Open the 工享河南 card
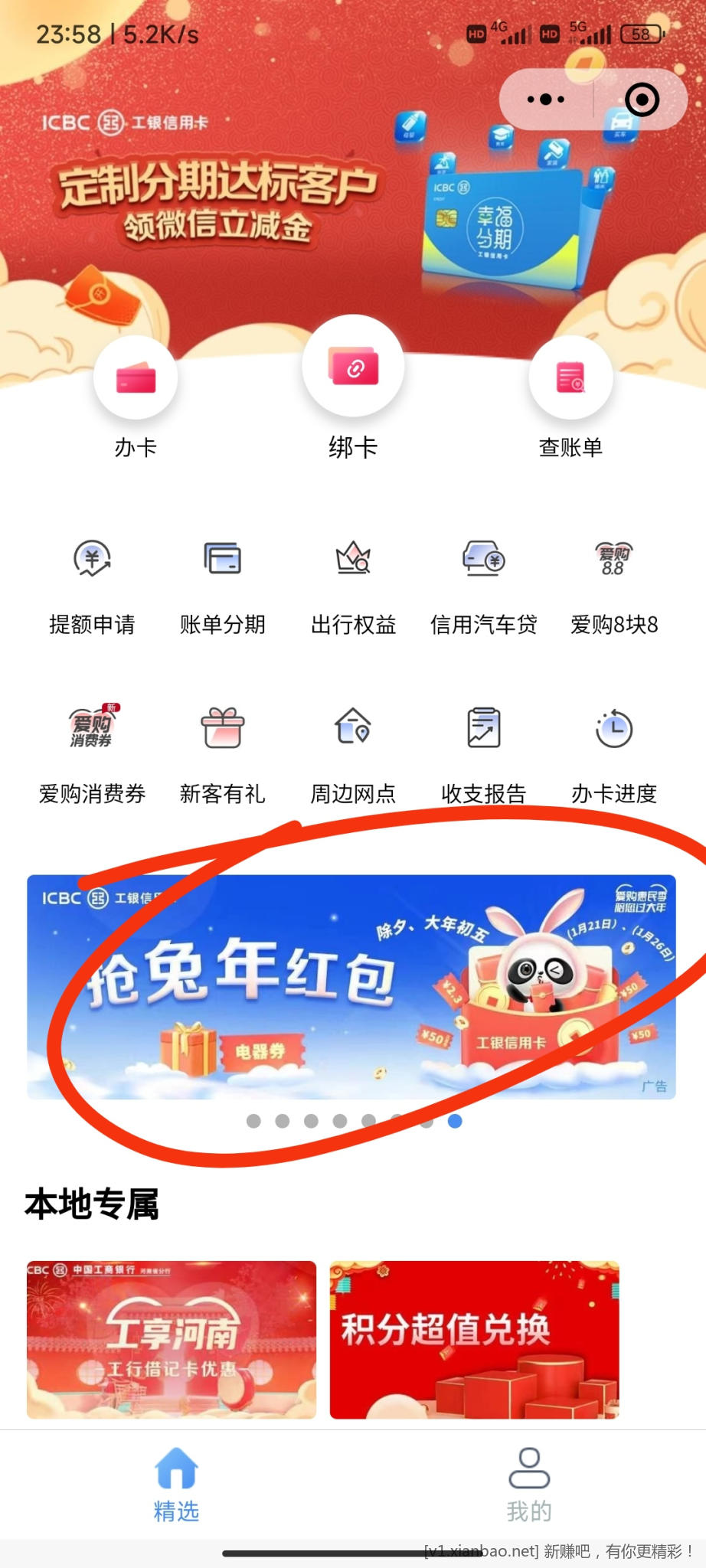Image resolution: width=706 pixels, height=1568 pixels. point(172,1340)
